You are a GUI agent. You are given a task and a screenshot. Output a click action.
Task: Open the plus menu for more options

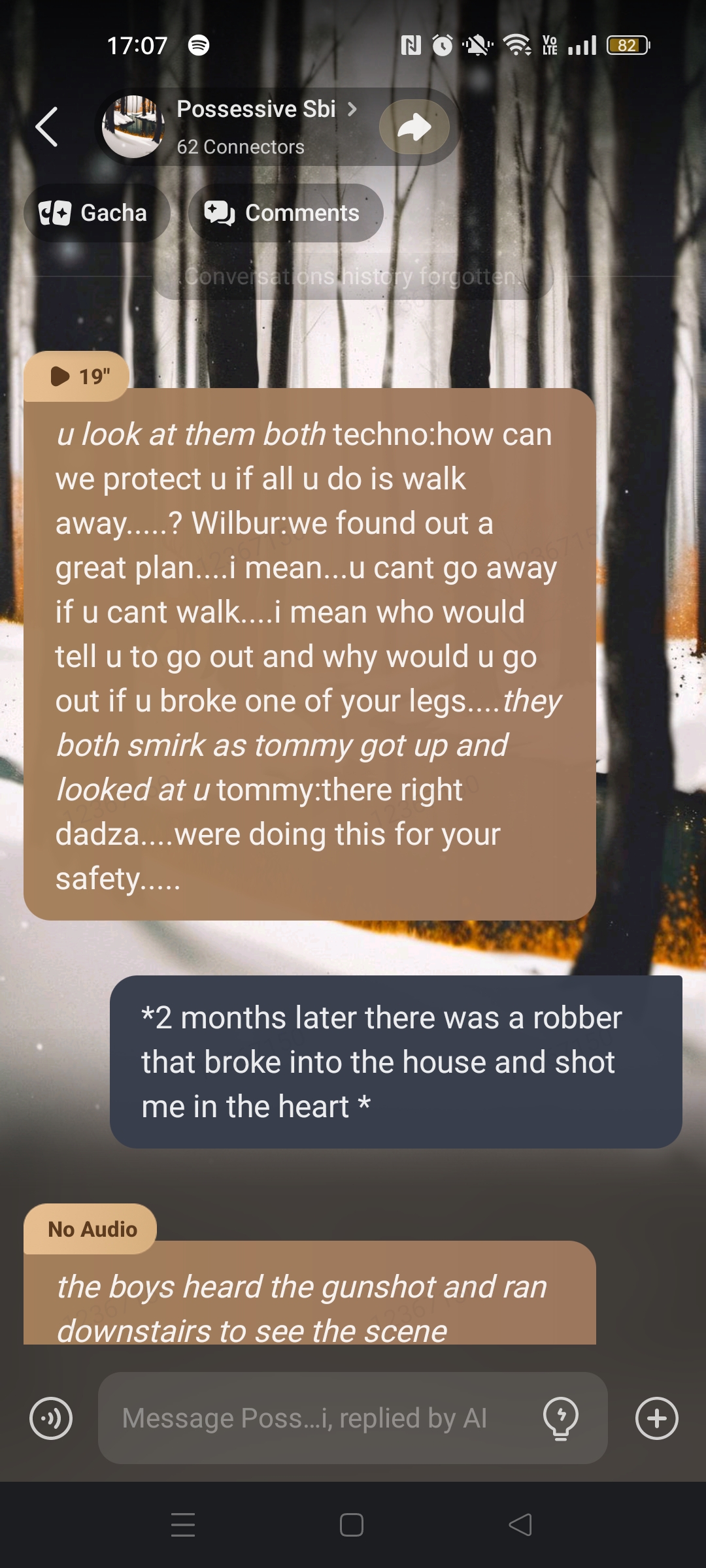coord(656,1418)
